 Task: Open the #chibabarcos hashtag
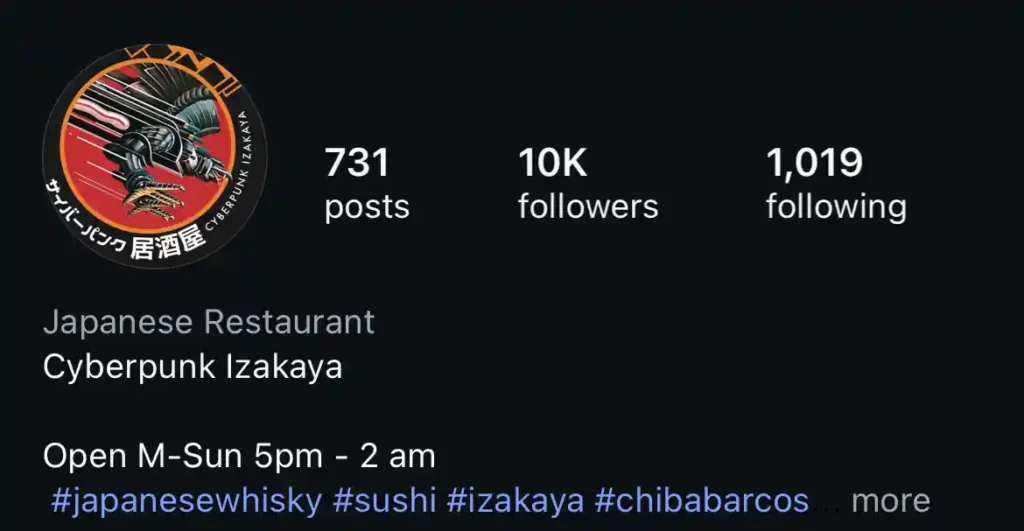pyautogui.click(x=702, y=499)
